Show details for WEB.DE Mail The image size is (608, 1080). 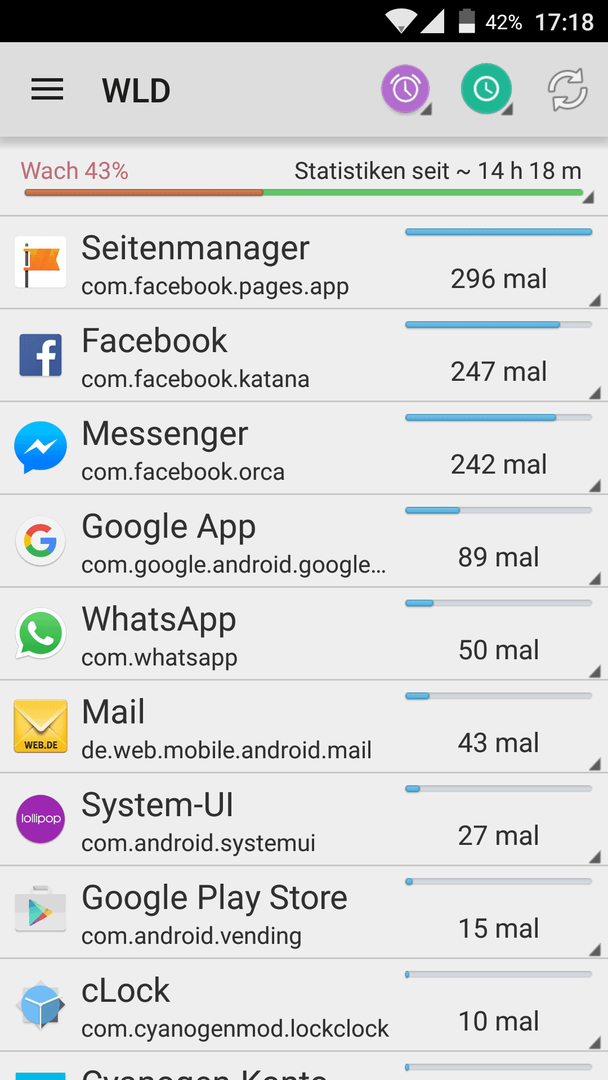pyautogui.click(x=304, y=727)
